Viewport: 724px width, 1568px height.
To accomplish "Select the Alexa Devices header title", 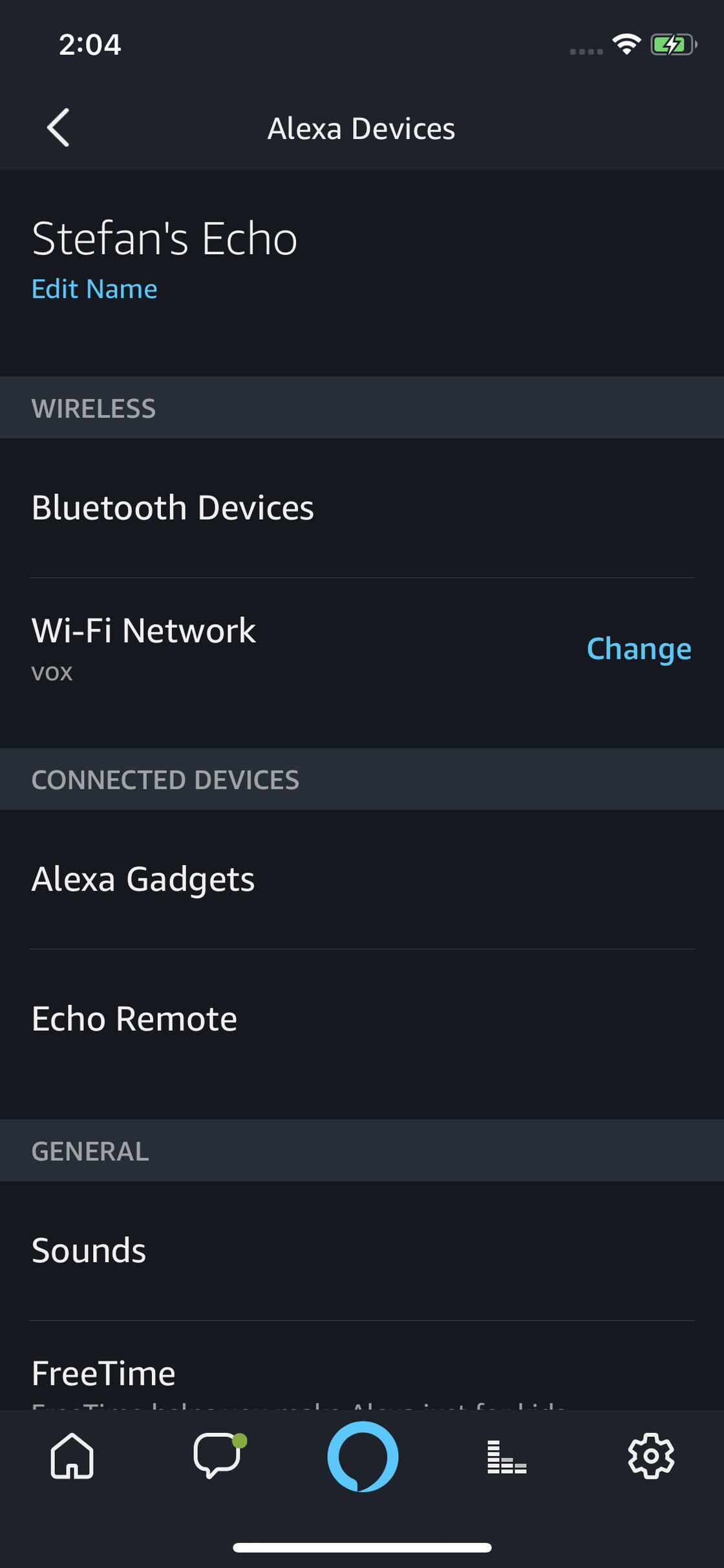I will coord(361,128).
